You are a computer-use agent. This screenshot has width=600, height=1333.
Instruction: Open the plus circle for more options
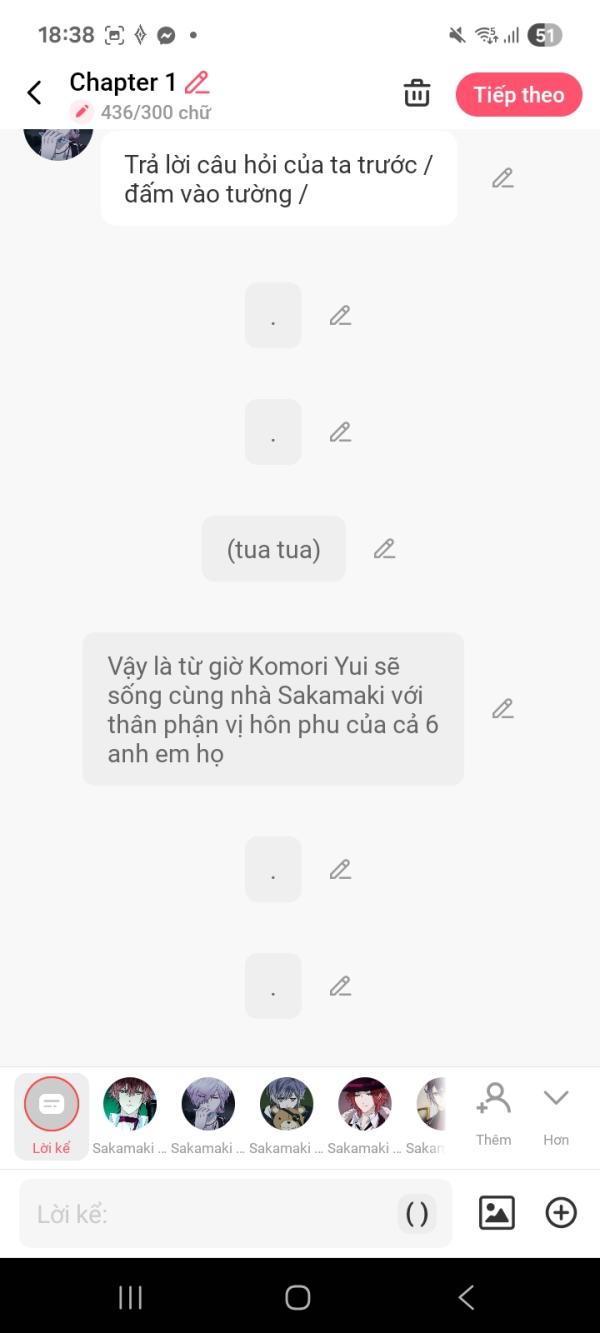point(561,1213)
